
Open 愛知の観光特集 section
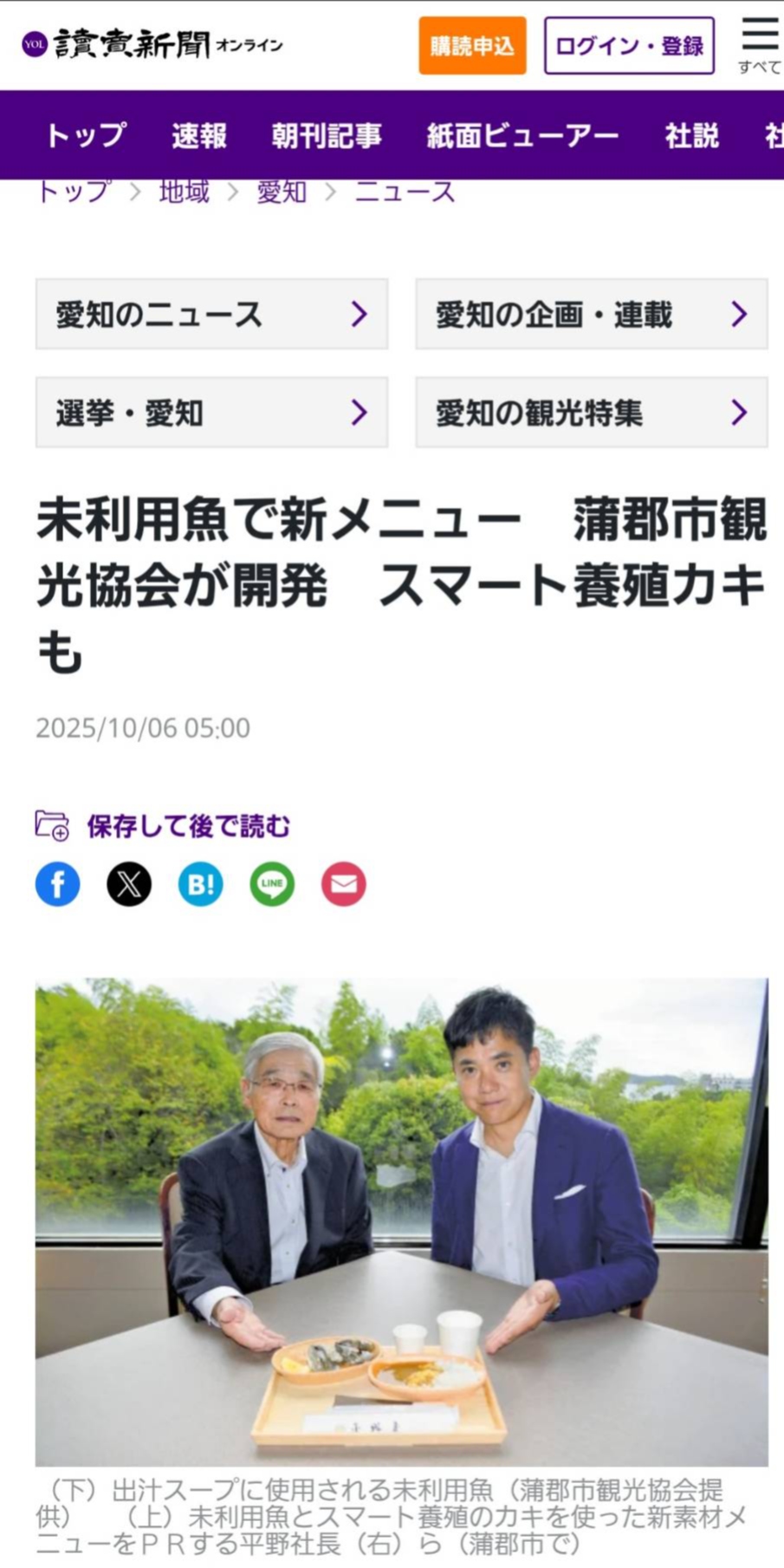591,413
